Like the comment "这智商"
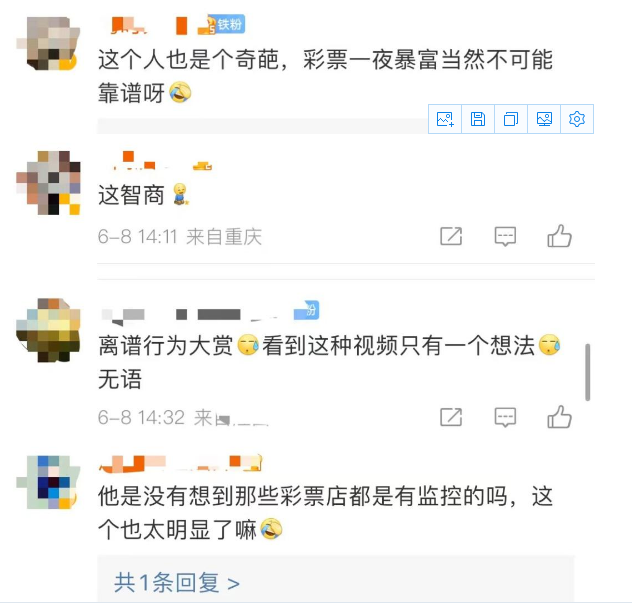The height and width of the screenshot is (603, 632). pyautogui.click(x=559, y=237)
